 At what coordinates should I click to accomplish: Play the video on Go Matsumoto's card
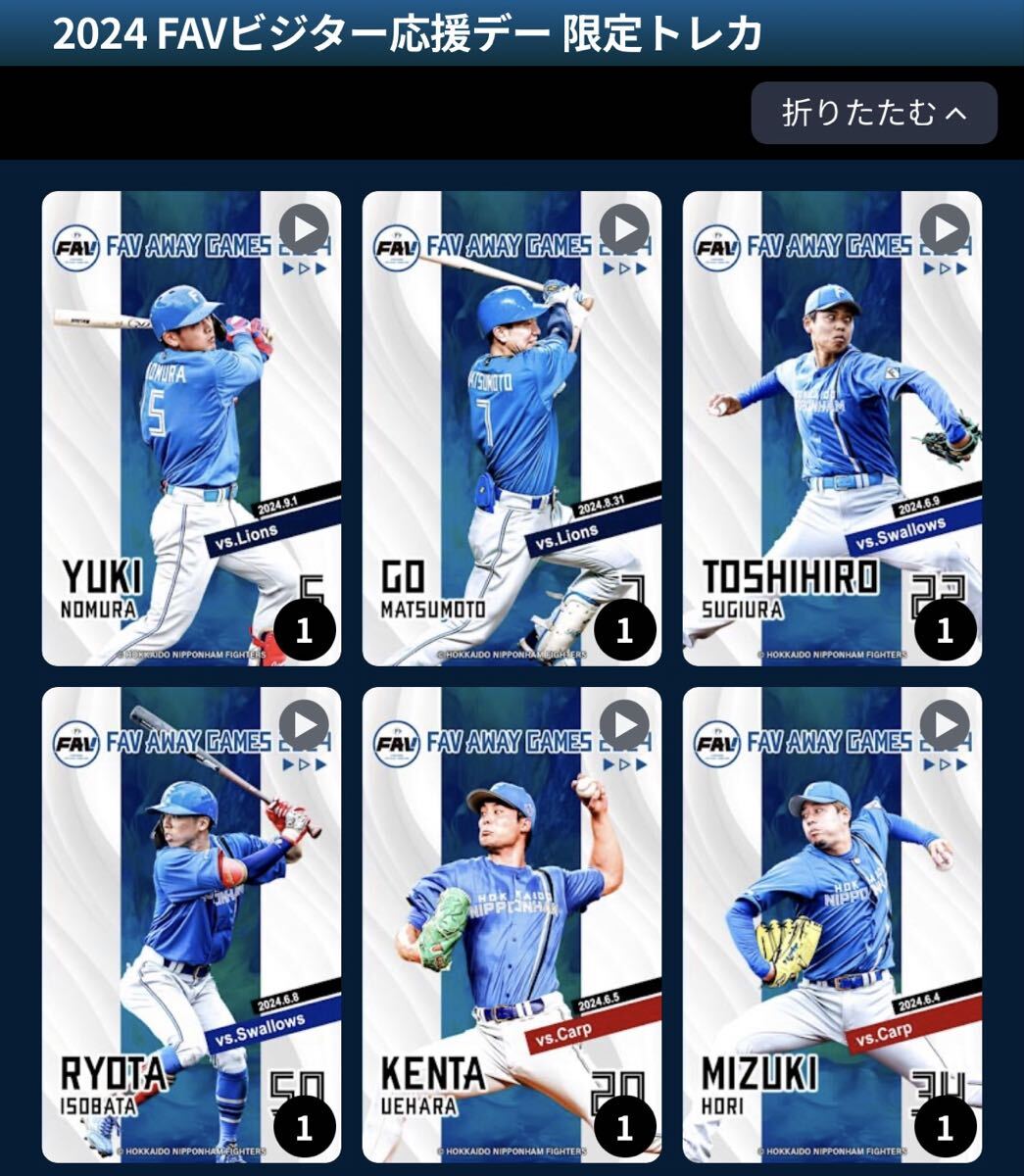point(624,228)
